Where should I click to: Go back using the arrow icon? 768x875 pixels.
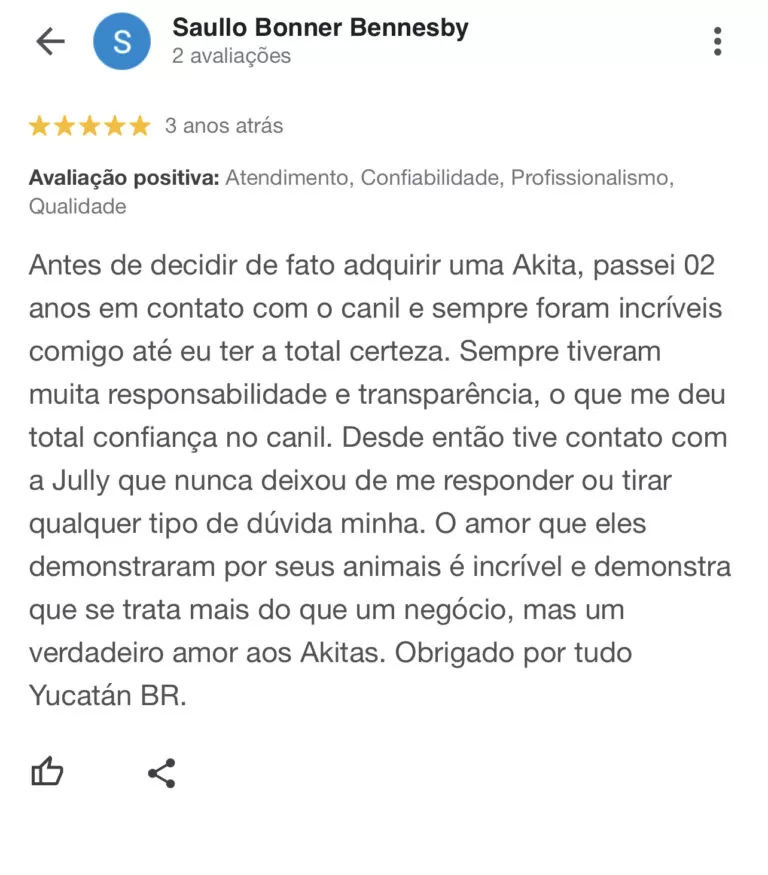pyautogui.click(x=50, y=41)
